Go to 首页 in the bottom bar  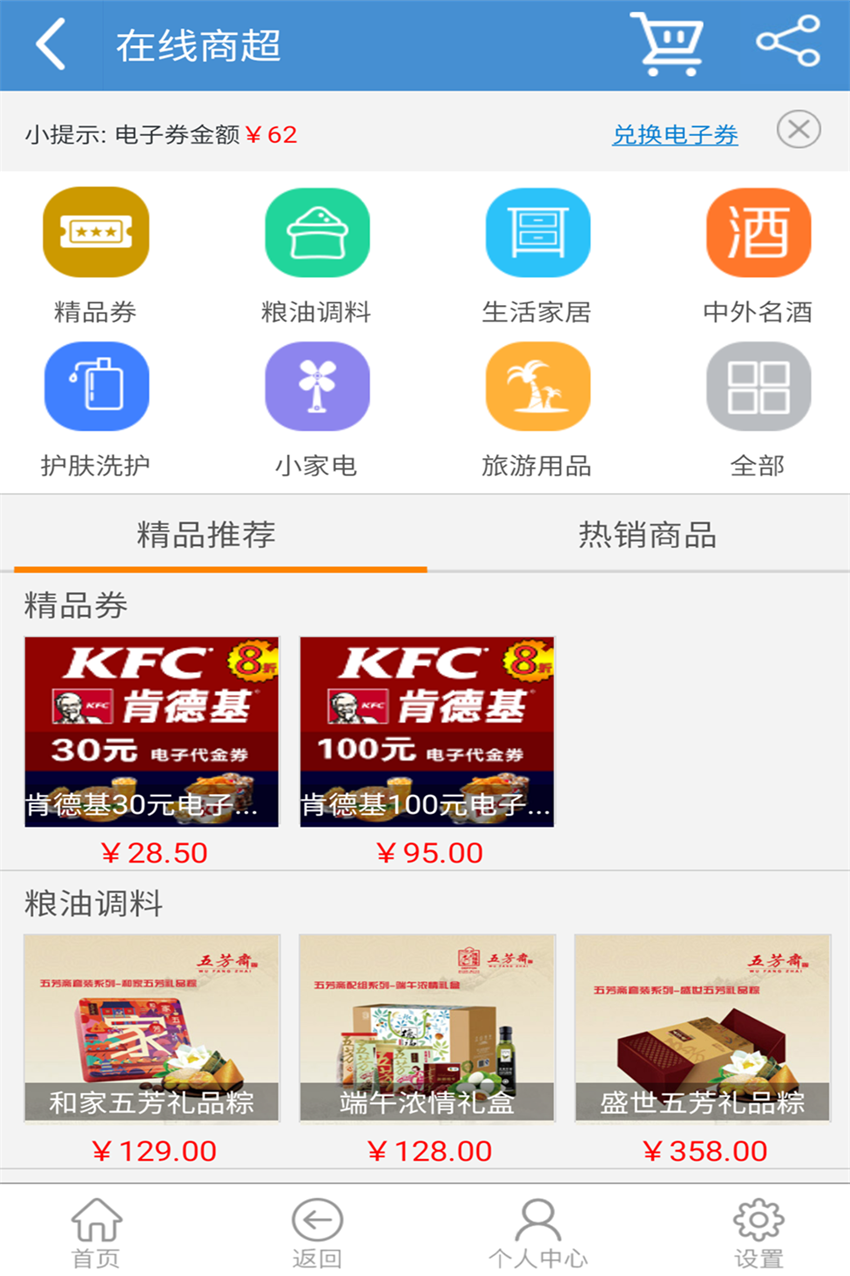96,1232
